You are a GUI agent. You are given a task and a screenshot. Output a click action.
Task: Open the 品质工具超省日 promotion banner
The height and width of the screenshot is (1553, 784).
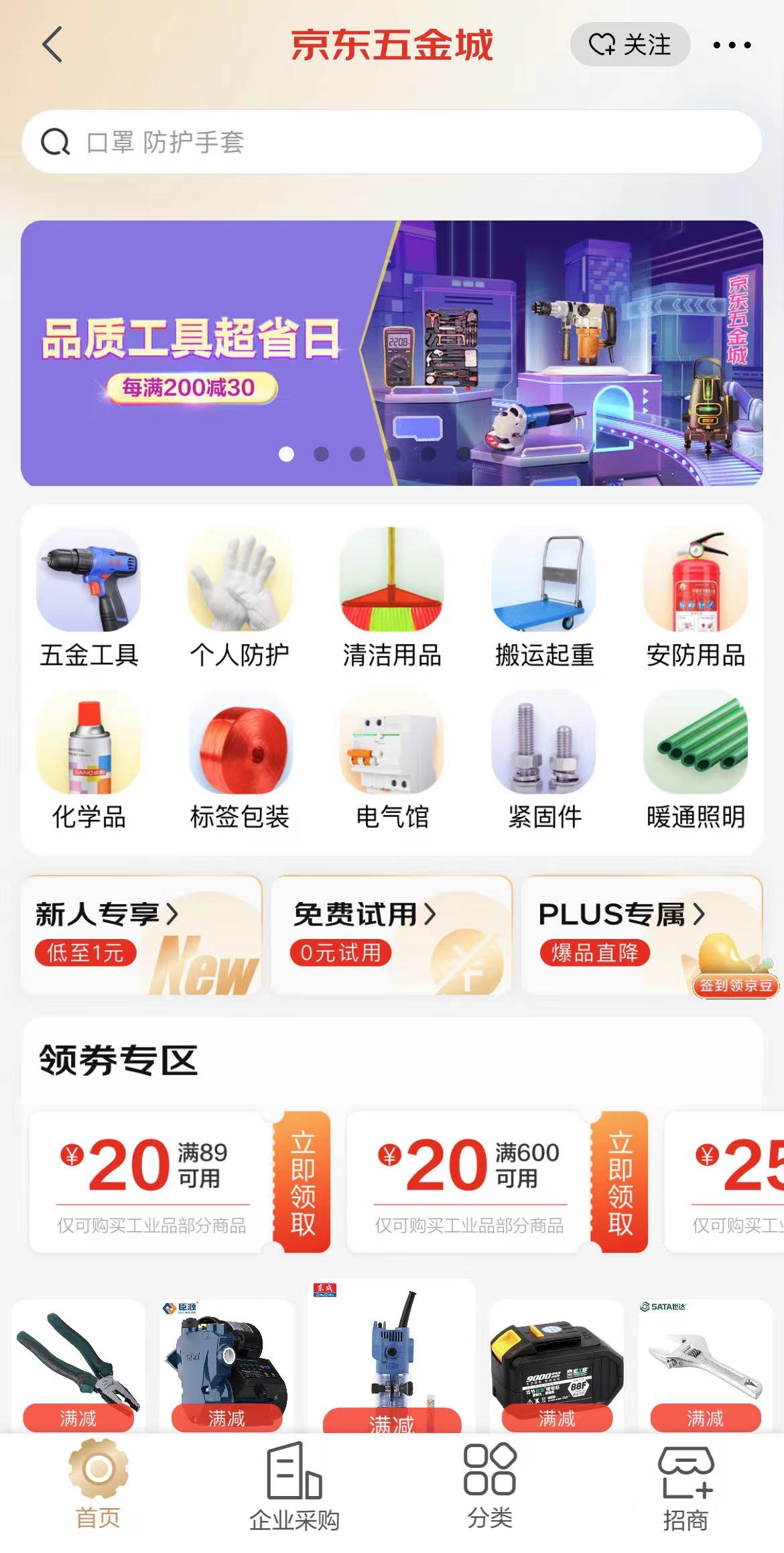click(392, 353)
